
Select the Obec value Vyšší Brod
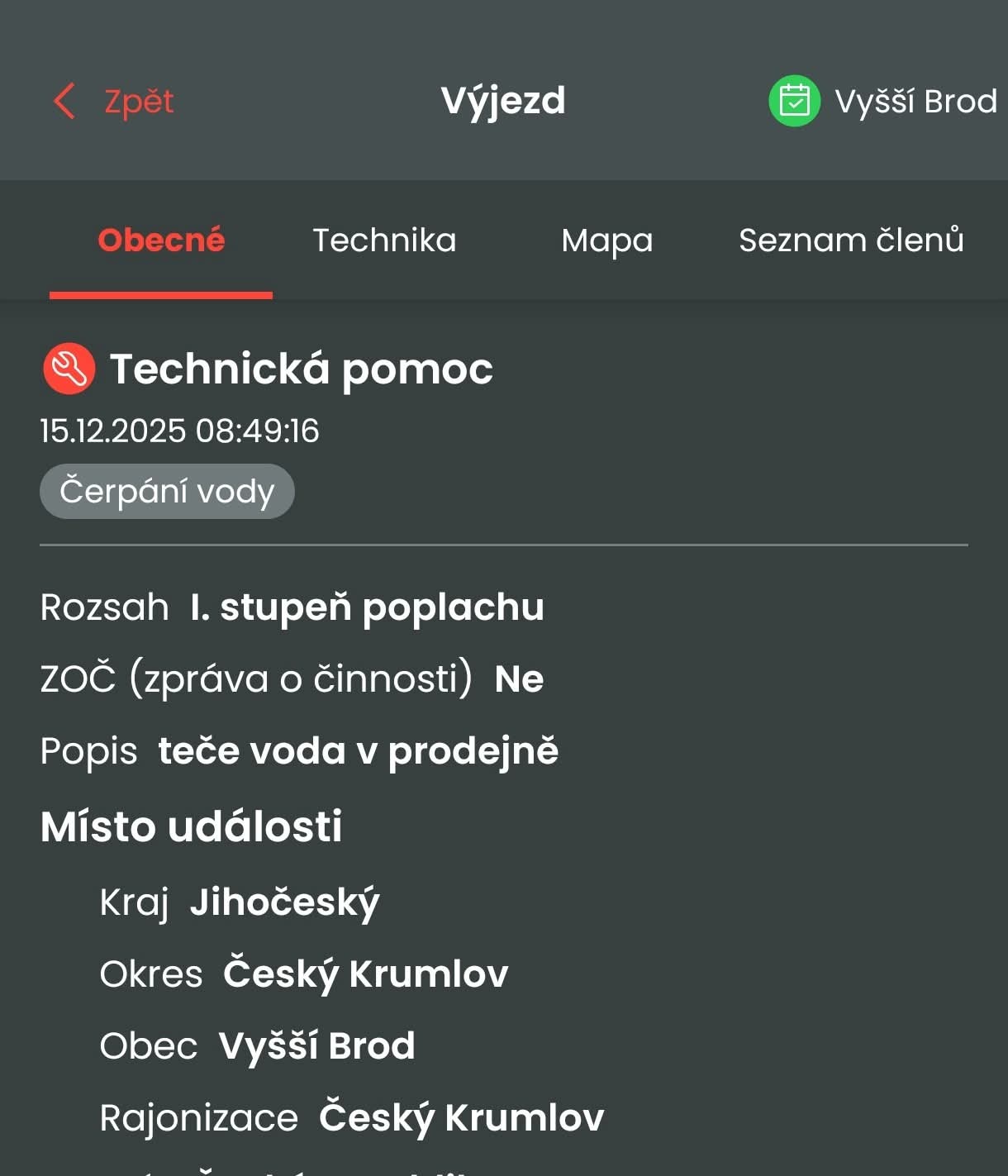(x=317, y=1045)
